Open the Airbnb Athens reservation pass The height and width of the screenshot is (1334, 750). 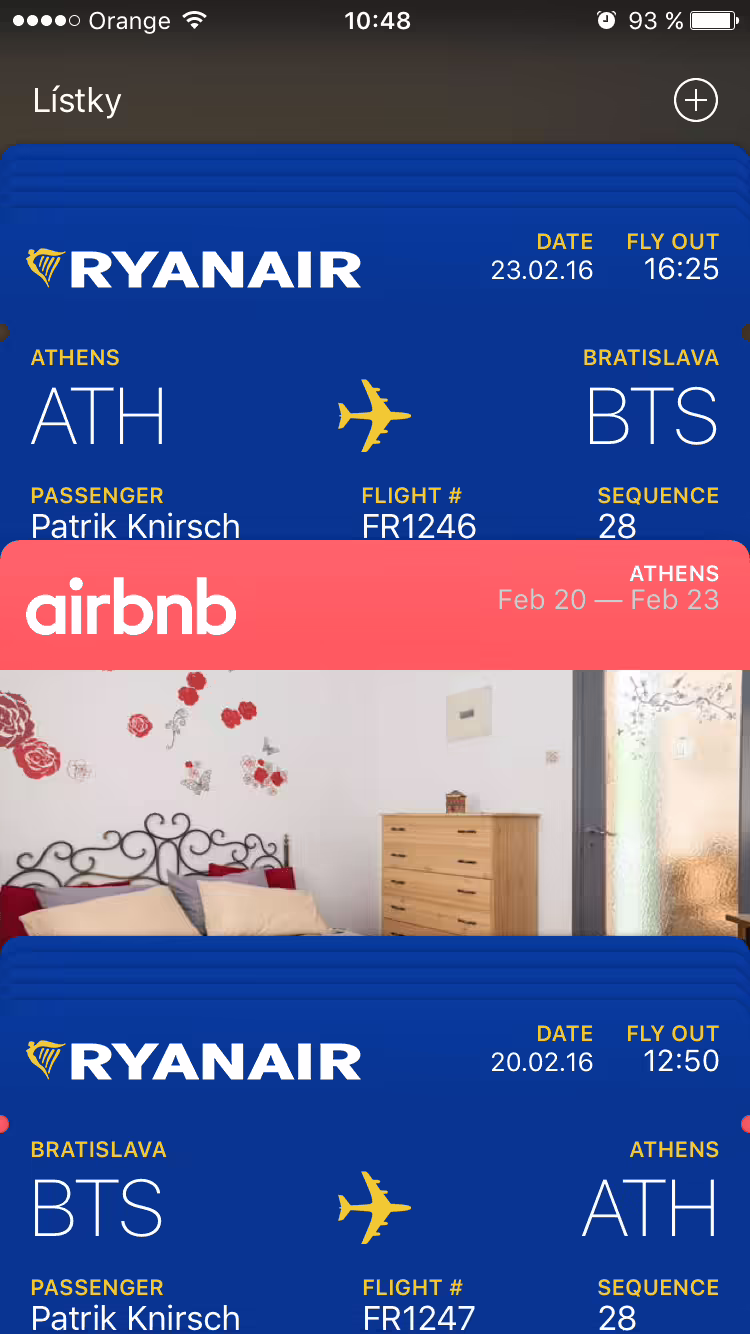[x=375, y=738]
